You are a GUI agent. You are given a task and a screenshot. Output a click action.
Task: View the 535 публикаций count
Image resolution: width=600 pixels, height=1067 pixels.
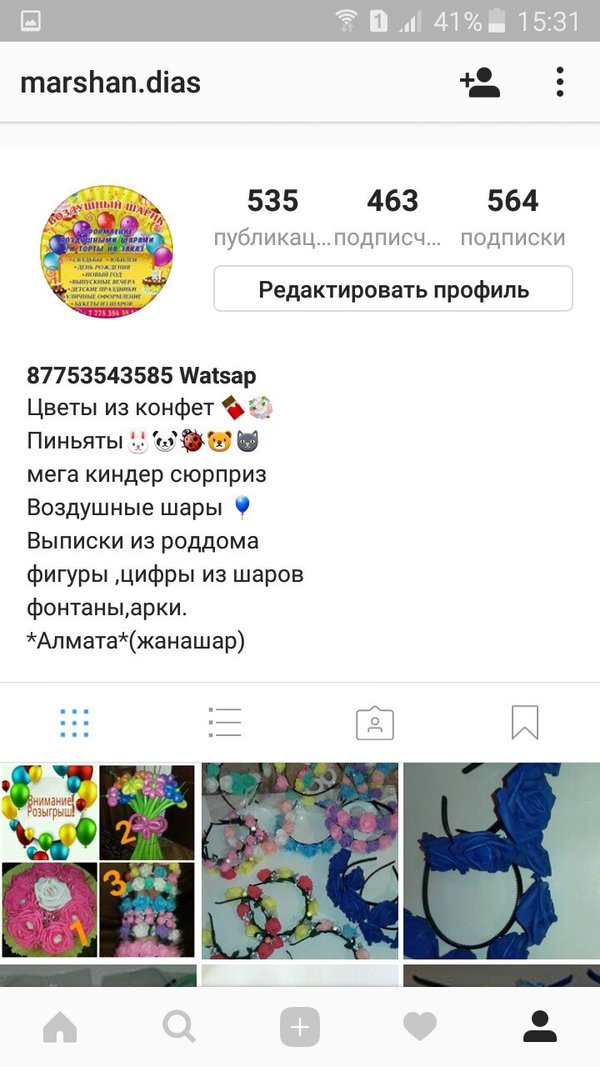tap(272, 216)
